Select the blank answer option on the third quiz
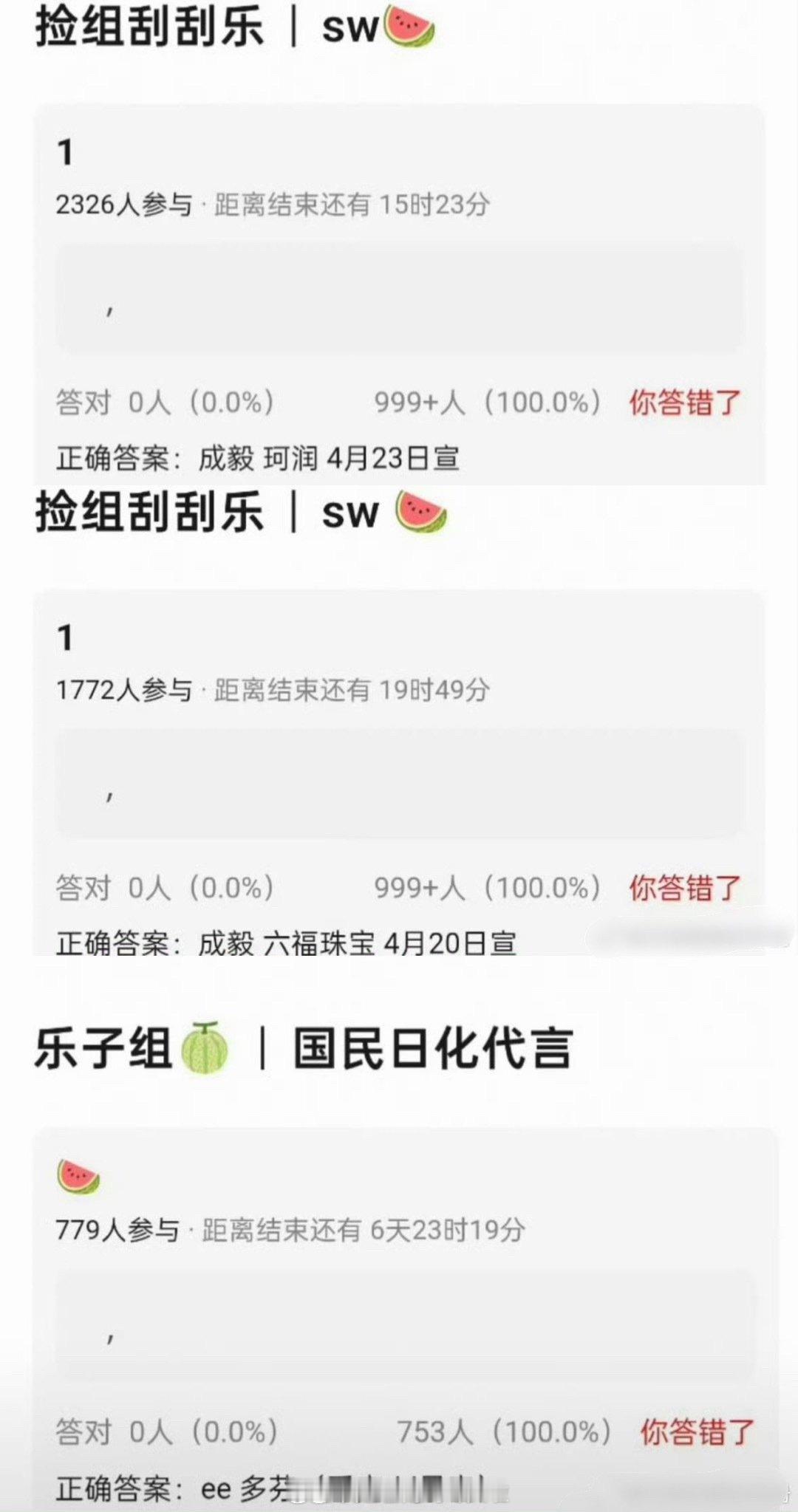The width and height of the screenshot is (798, 1512). (x=399, y=1318)
